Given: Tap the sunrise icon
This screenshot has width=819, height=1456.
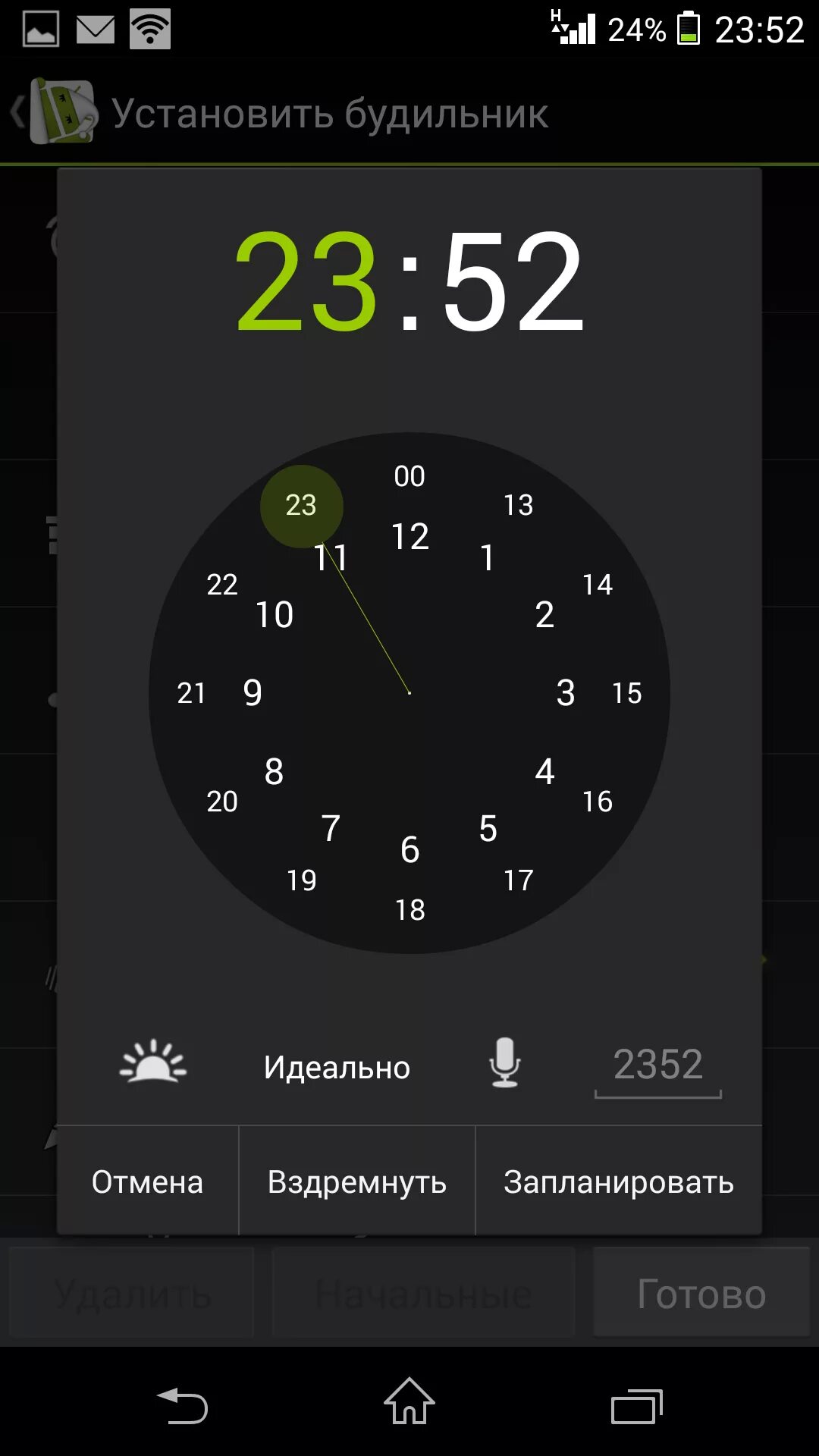Looking at the screenshot, I should pos(153,1061).
